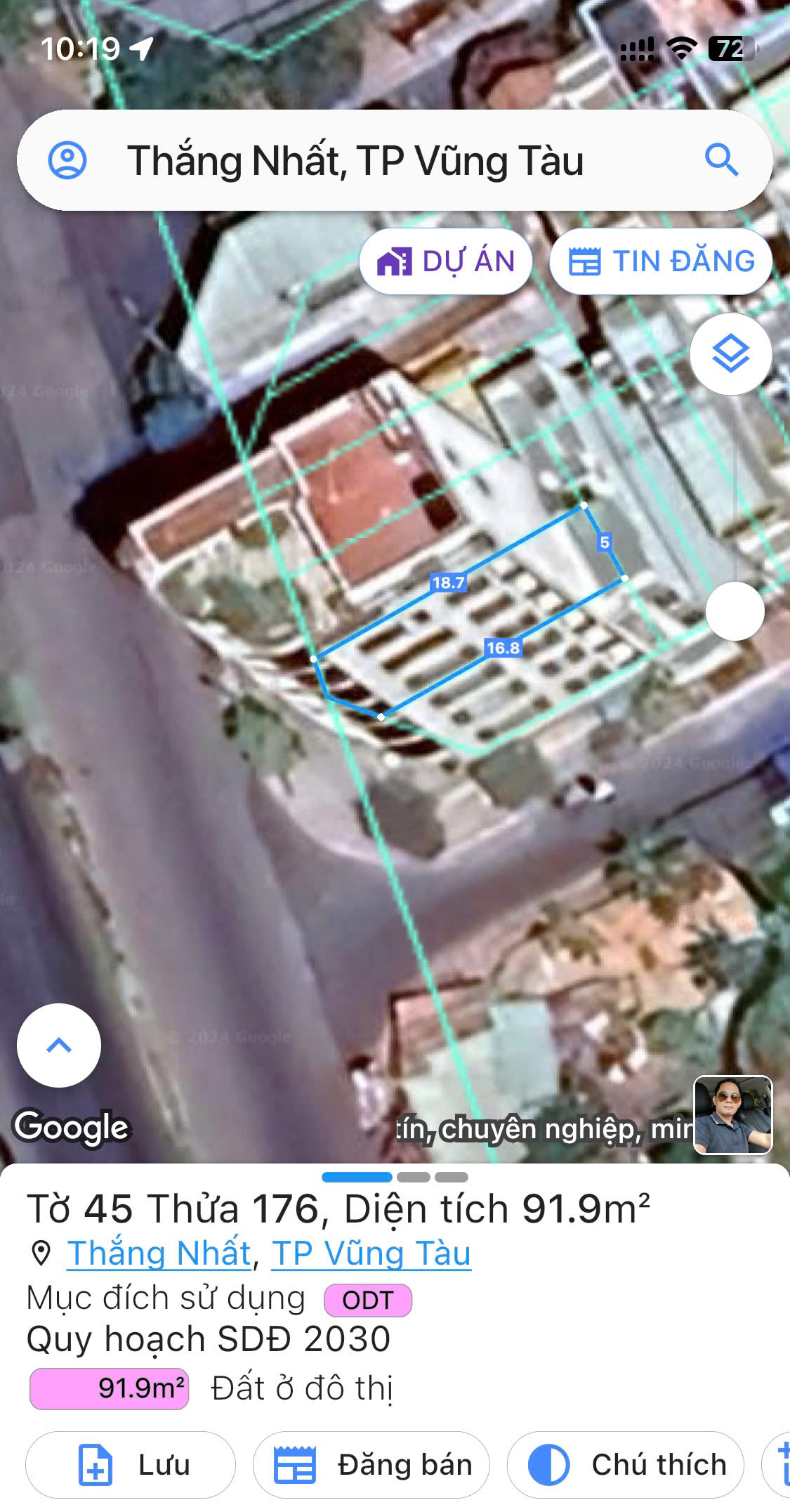Open the user profile icon
The width and height of the screenshot is (790, 1512).
point(67,160)
